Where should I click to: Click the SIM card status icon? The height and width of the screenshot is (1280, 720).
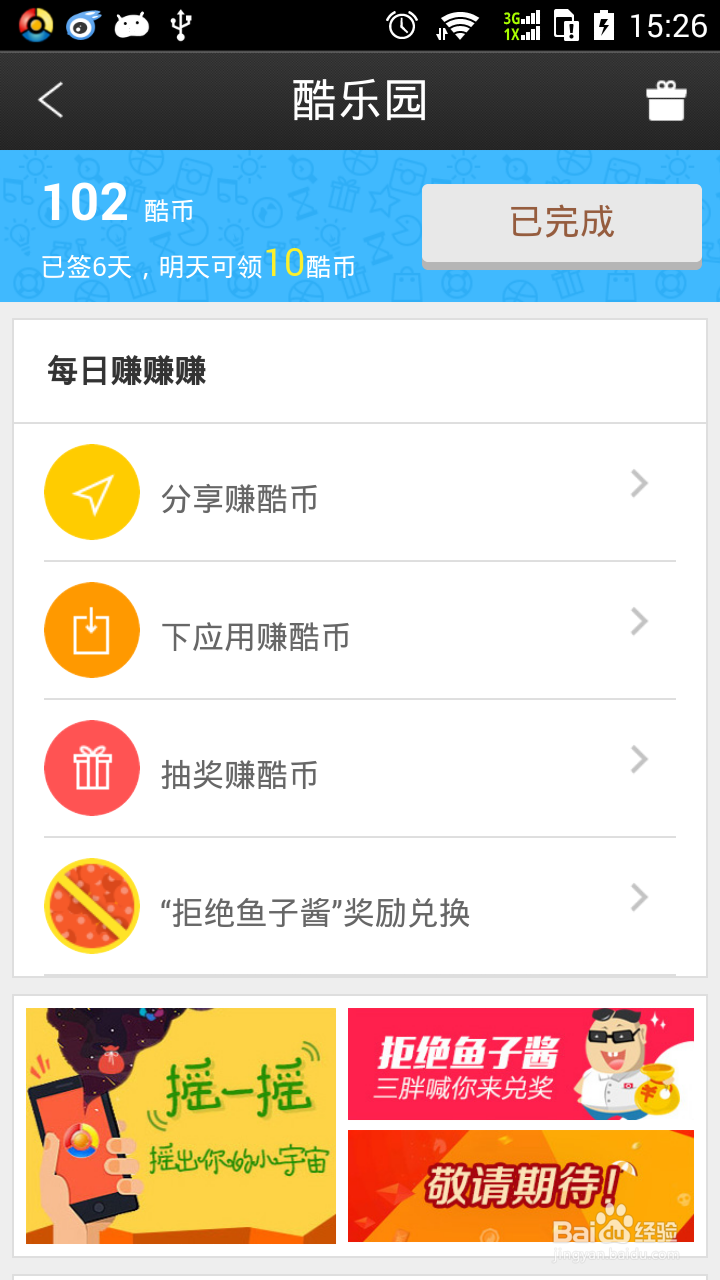click(565, 25)
